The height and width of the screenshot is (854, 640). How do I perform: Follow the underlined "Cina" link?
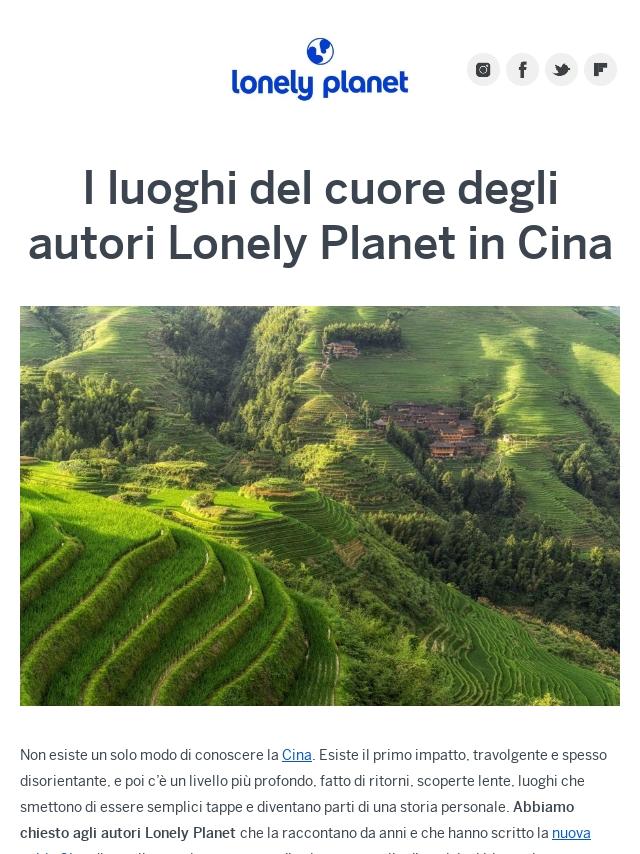tap(297, 755)
